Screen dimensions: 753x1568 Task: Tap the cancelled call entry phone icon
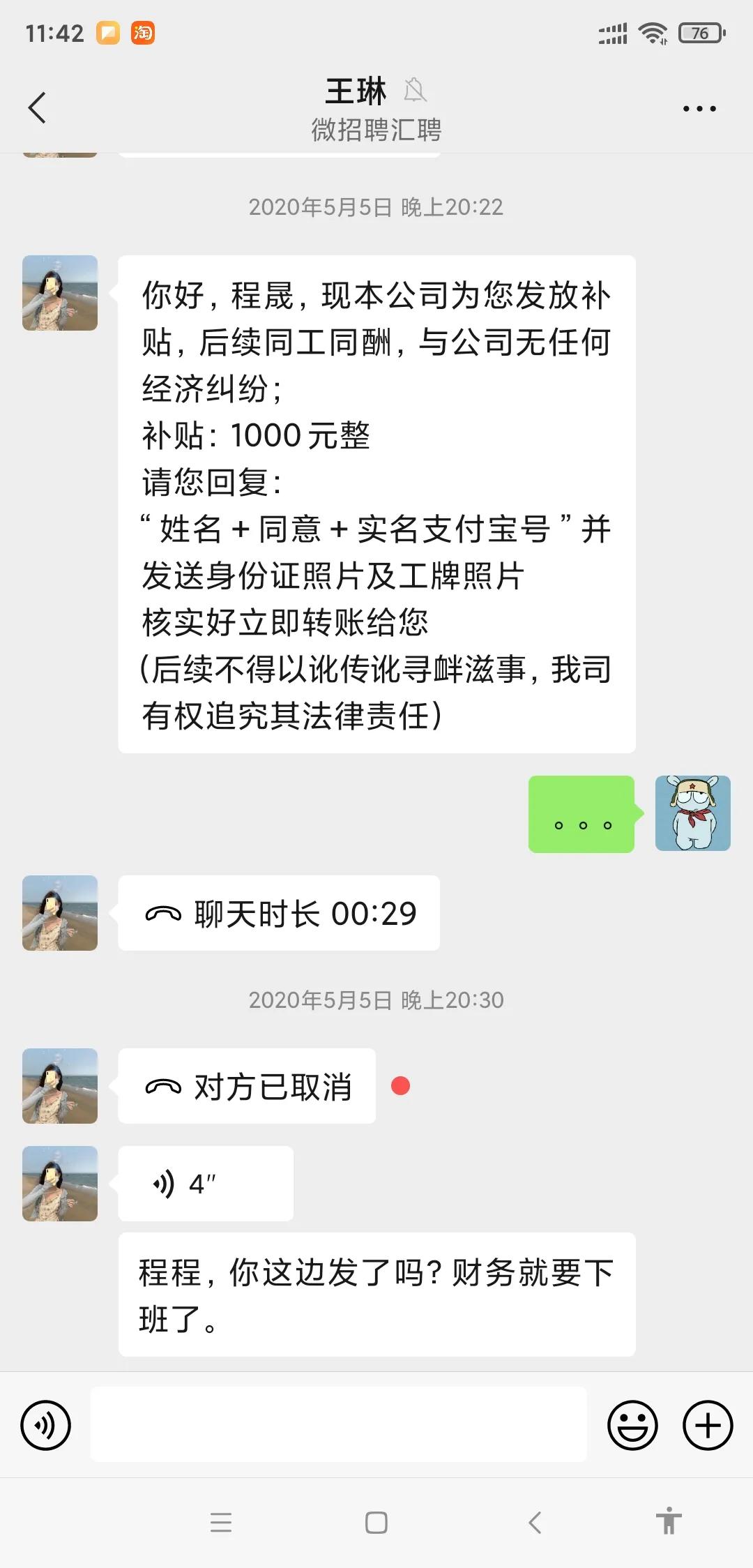(x=162, y=1086)
